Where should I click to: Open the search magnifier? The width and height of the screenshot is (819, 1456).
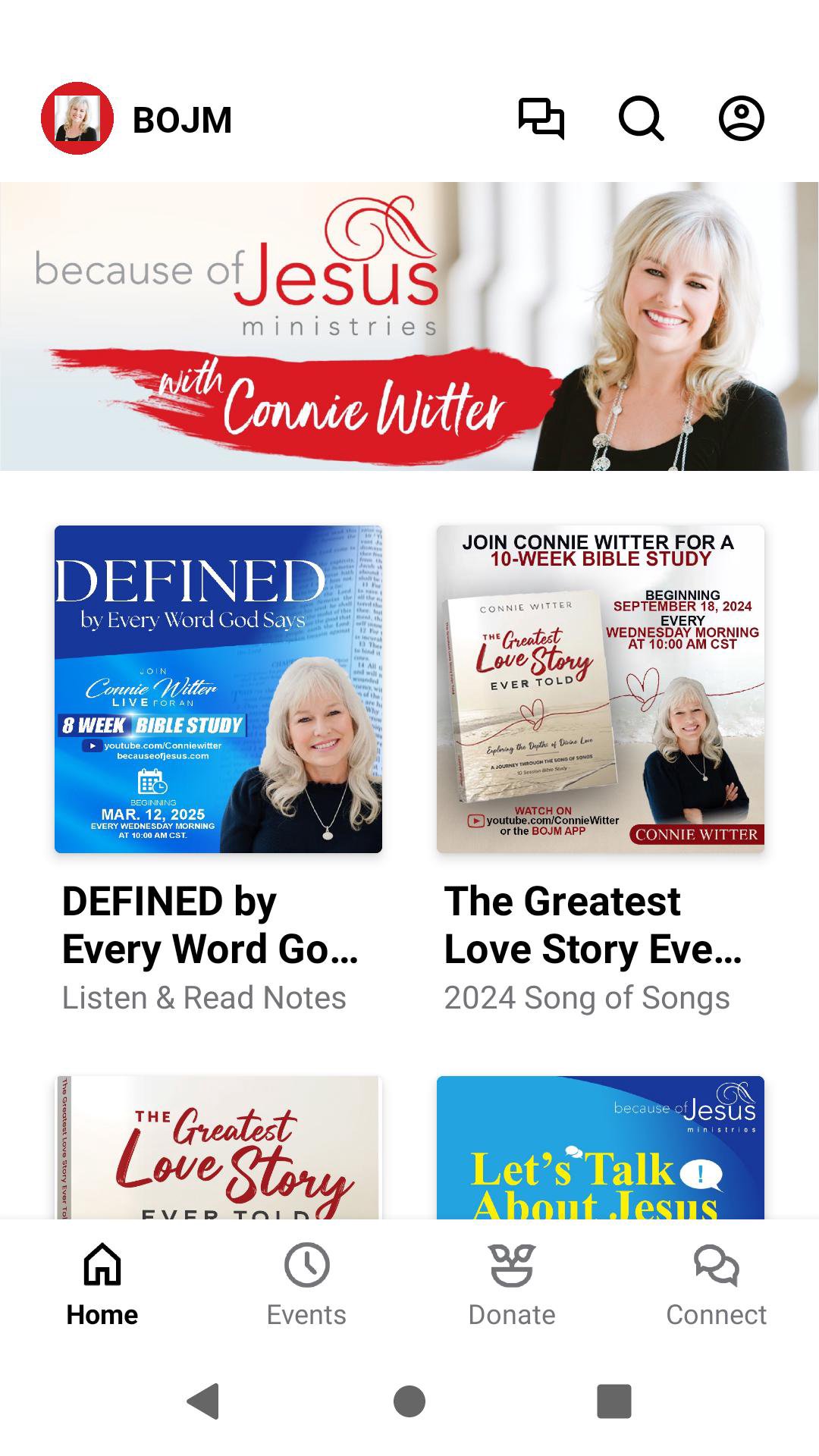(641, 119)
